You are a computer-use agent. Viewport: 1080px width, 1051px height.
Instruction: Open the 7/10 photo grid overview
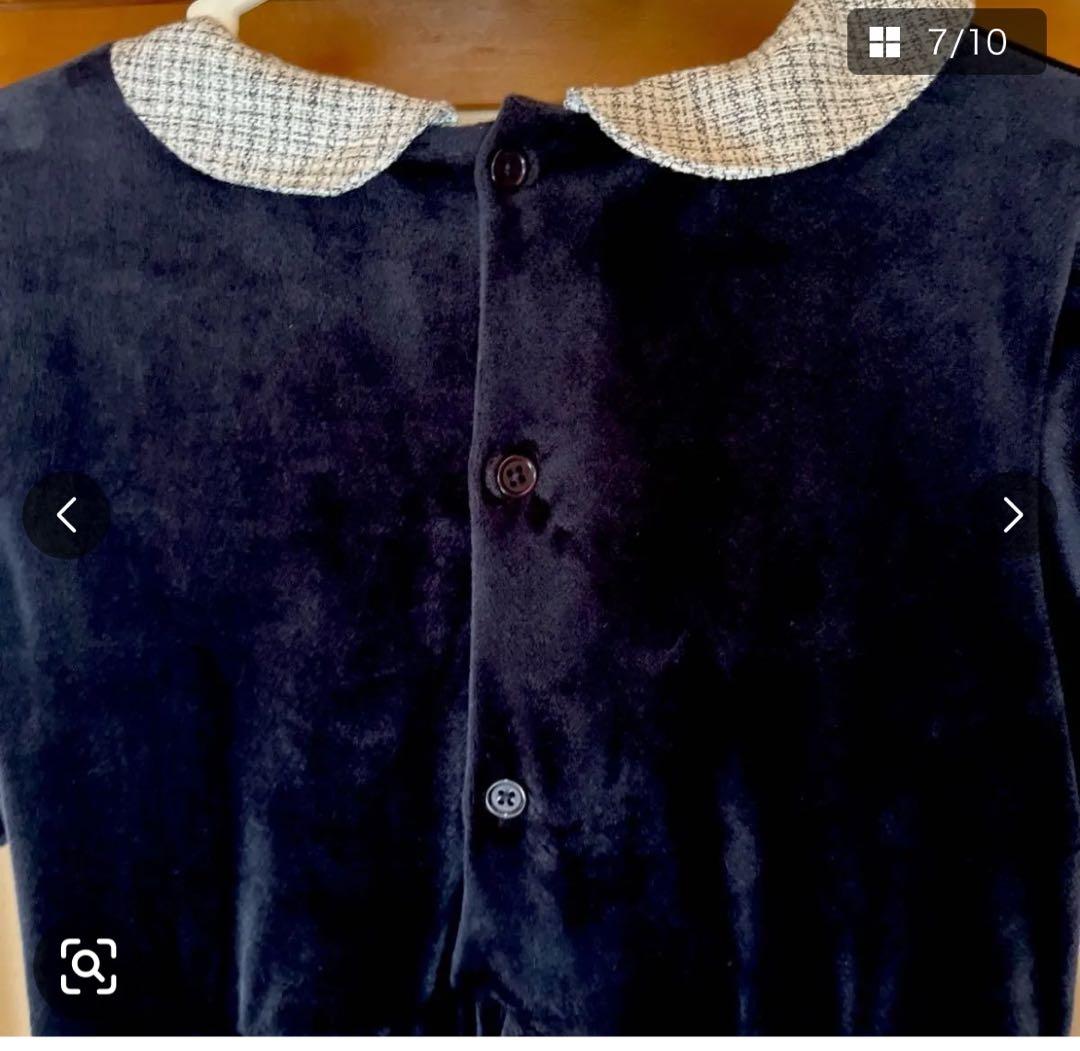944,42
